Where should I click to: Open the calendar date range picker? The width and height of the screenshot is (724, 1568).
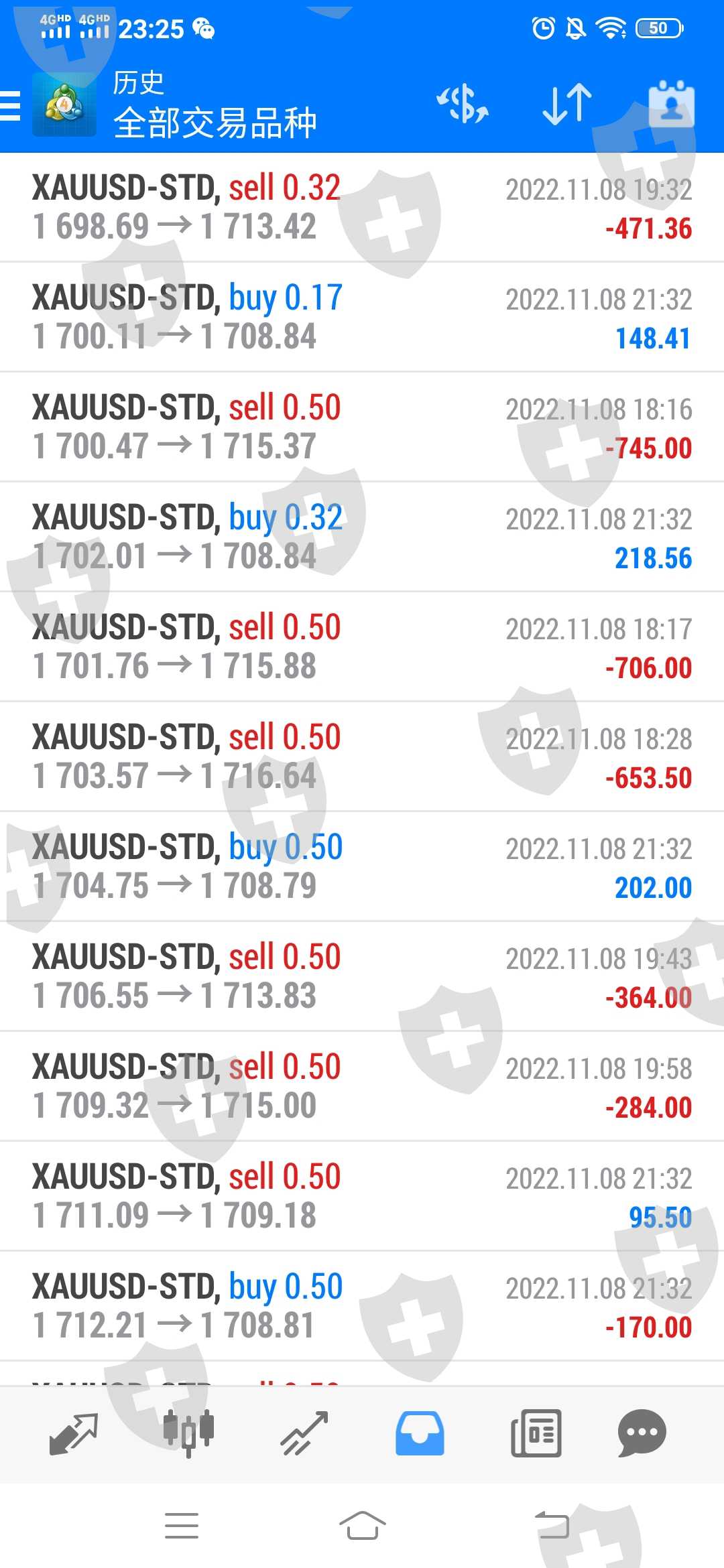[x=671, y=105]
